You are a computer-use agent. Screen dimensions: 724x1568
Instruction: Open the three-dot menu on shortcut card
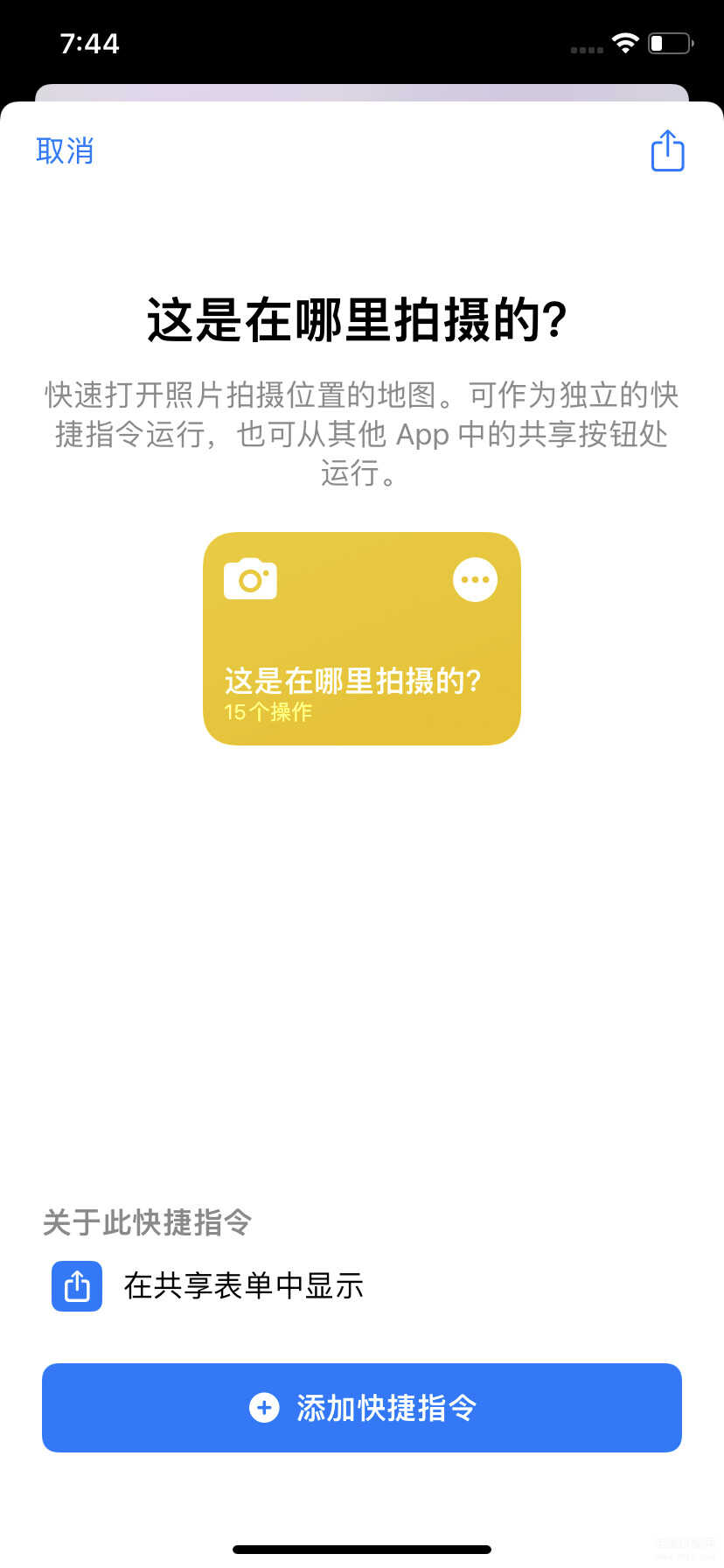coord(475,579)
